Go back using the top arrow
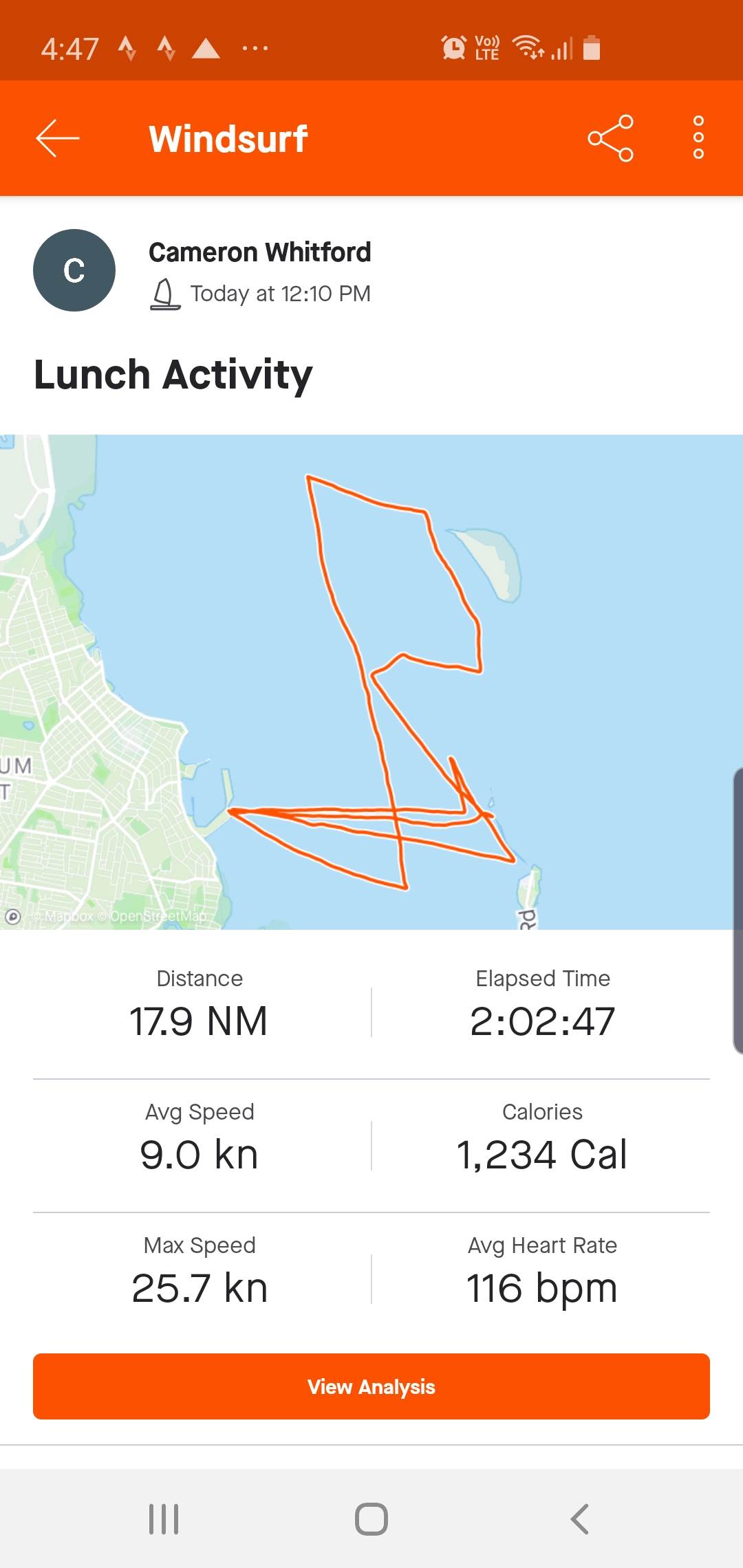This screenshot has height=1568, width=743. pyautogui.click(x=58, y=138)
